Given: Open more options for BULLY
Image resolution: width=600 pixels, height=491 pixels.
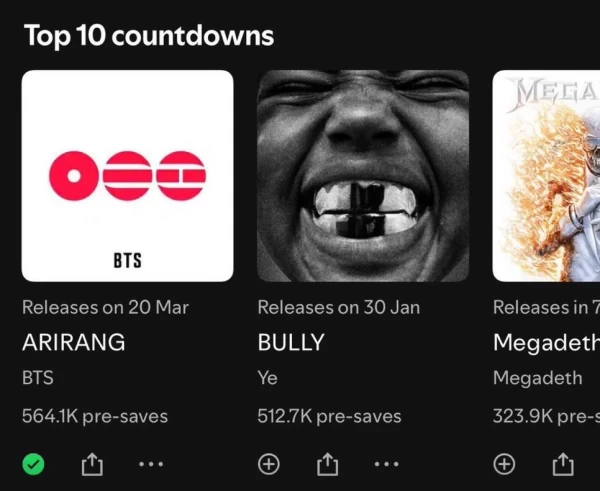Looking at the screenshot, I should click(x=386, y=464).
